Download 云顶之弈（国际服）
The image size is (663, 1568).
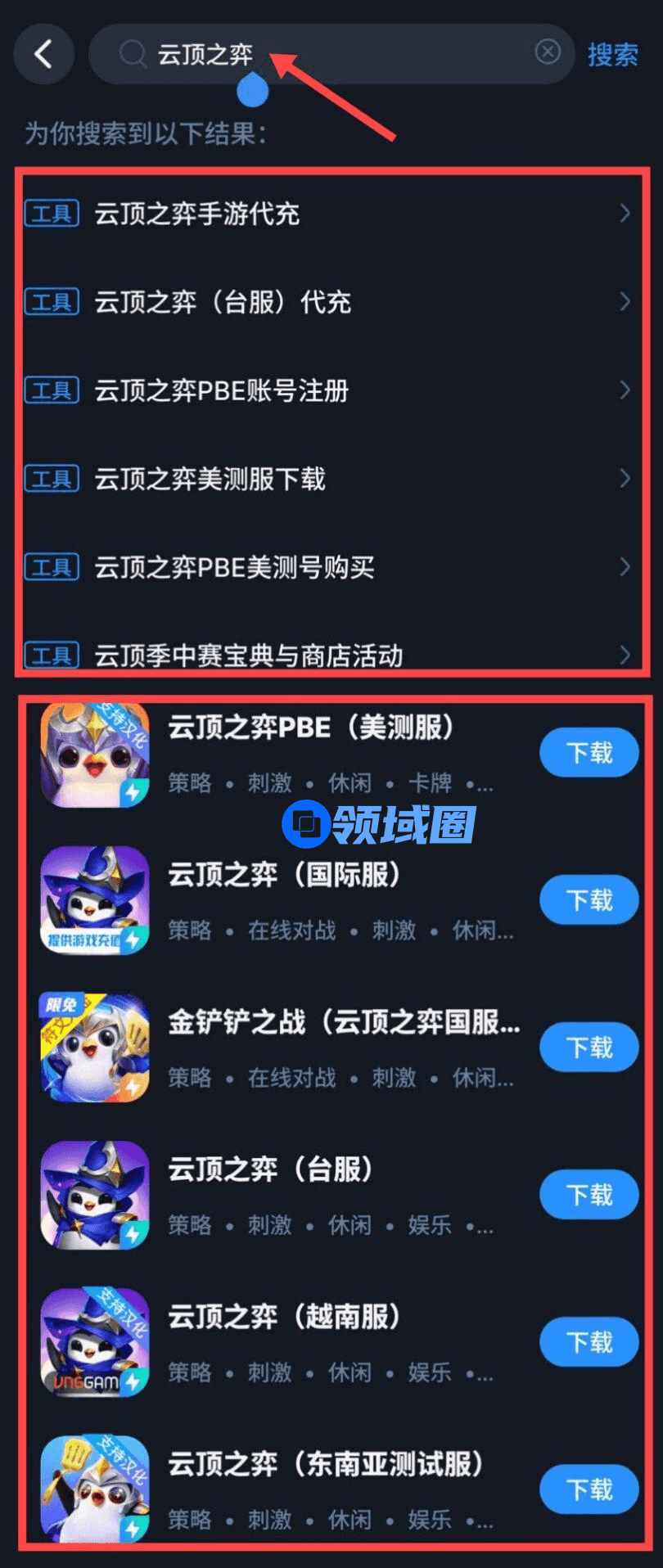[x=589, y=900]
